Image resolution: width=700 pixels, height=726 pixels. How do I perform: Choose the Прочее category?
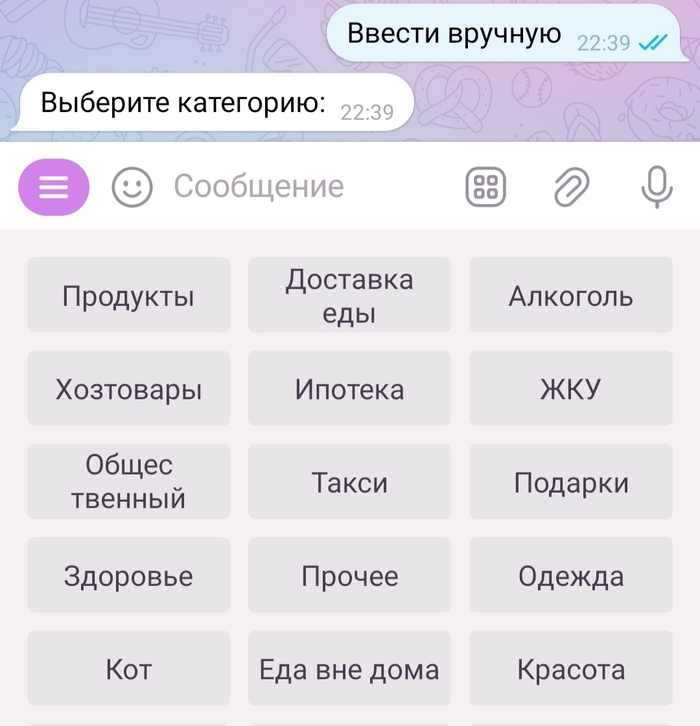click(349, 576)
